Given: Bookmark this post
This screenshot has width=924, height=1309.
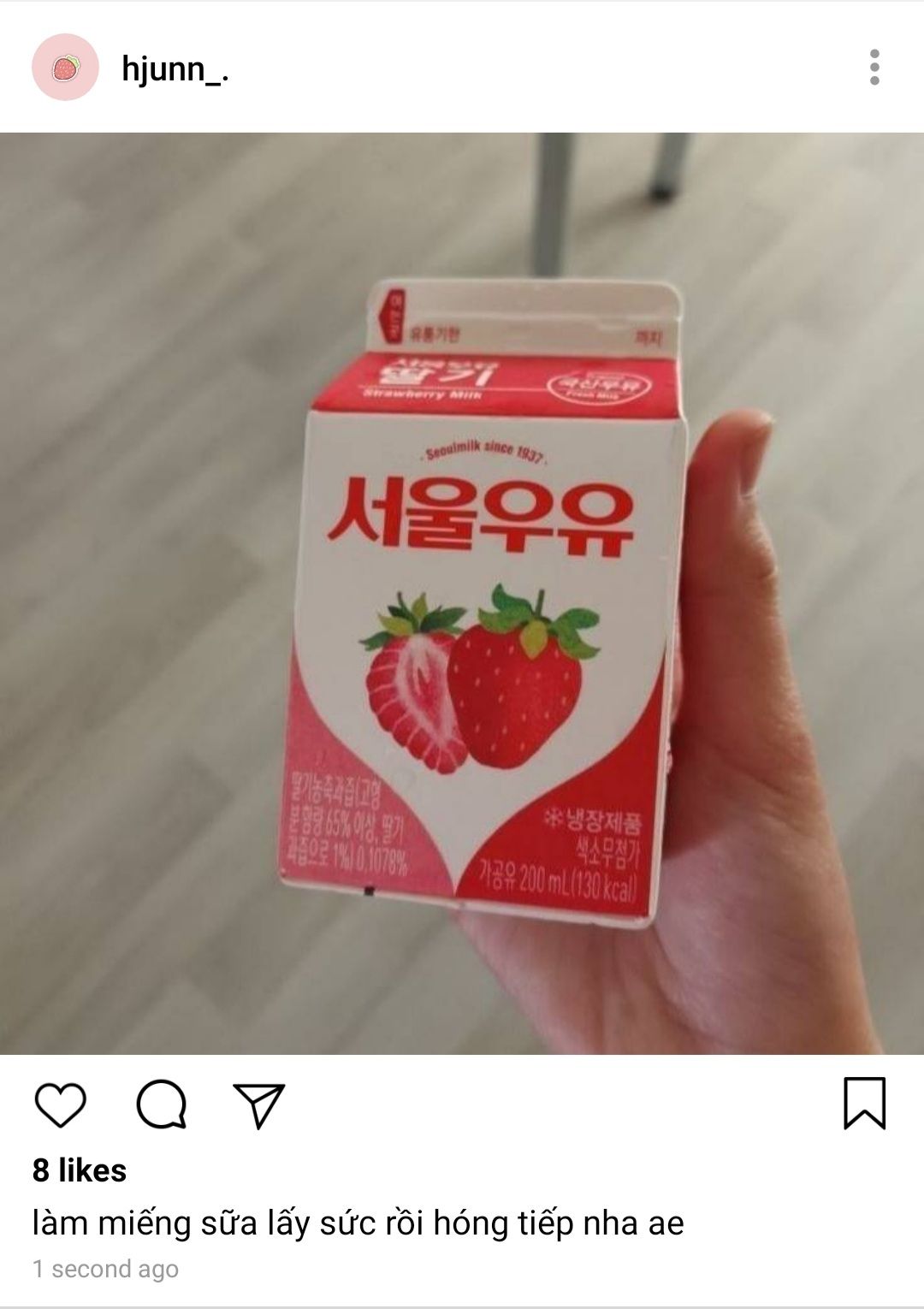Looking at the screenshot, I should coord(865,1103).
